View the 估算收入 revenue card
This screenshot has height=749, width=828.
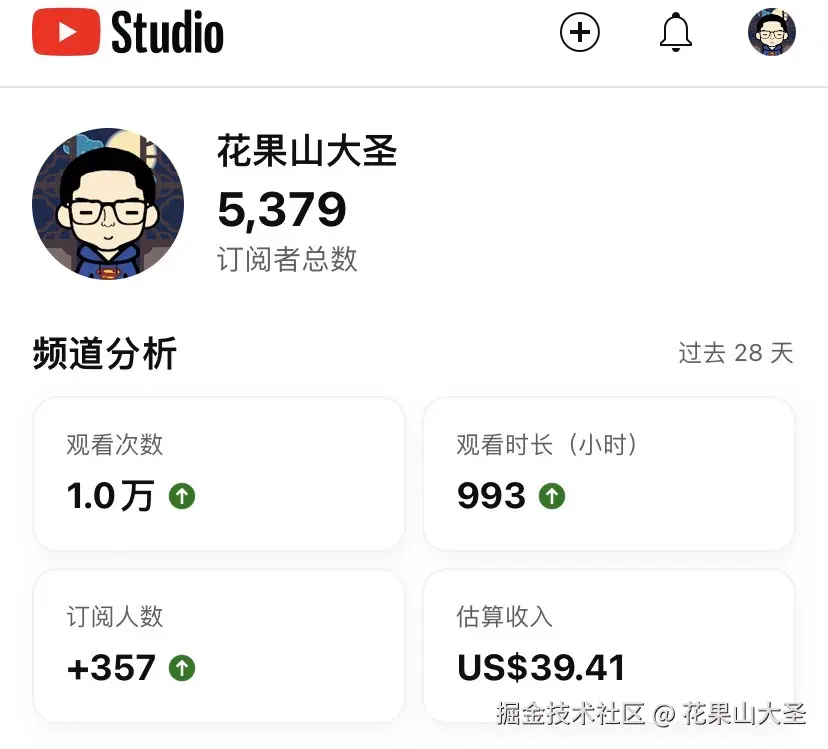(x=608, y=645)
